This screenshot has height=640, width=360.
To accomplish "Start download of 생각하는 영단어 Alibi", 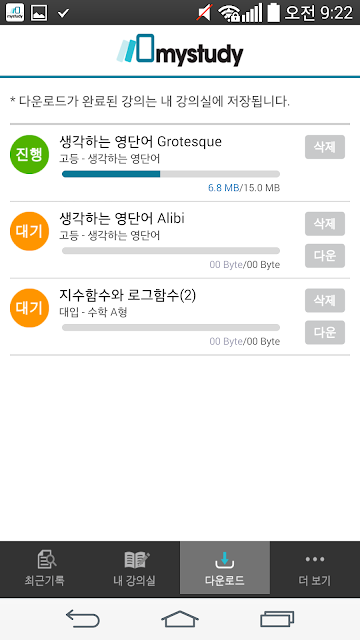I will pyautogui.click(x=325, y=256).
